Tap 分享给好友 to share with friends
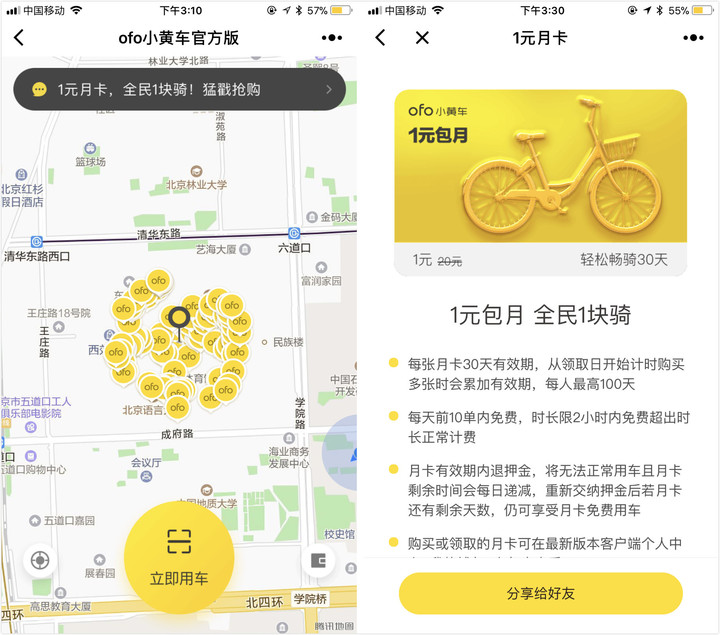720x635 pixels. 540,593
